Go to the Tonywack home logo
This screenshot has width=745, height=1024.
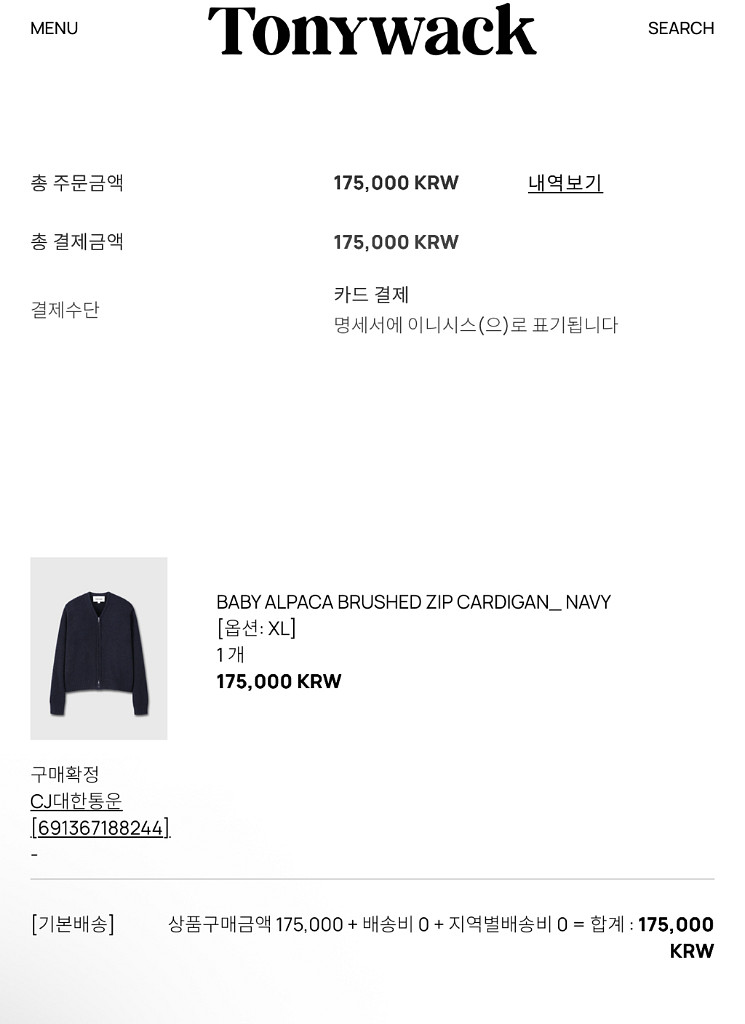tap(372, 30)
